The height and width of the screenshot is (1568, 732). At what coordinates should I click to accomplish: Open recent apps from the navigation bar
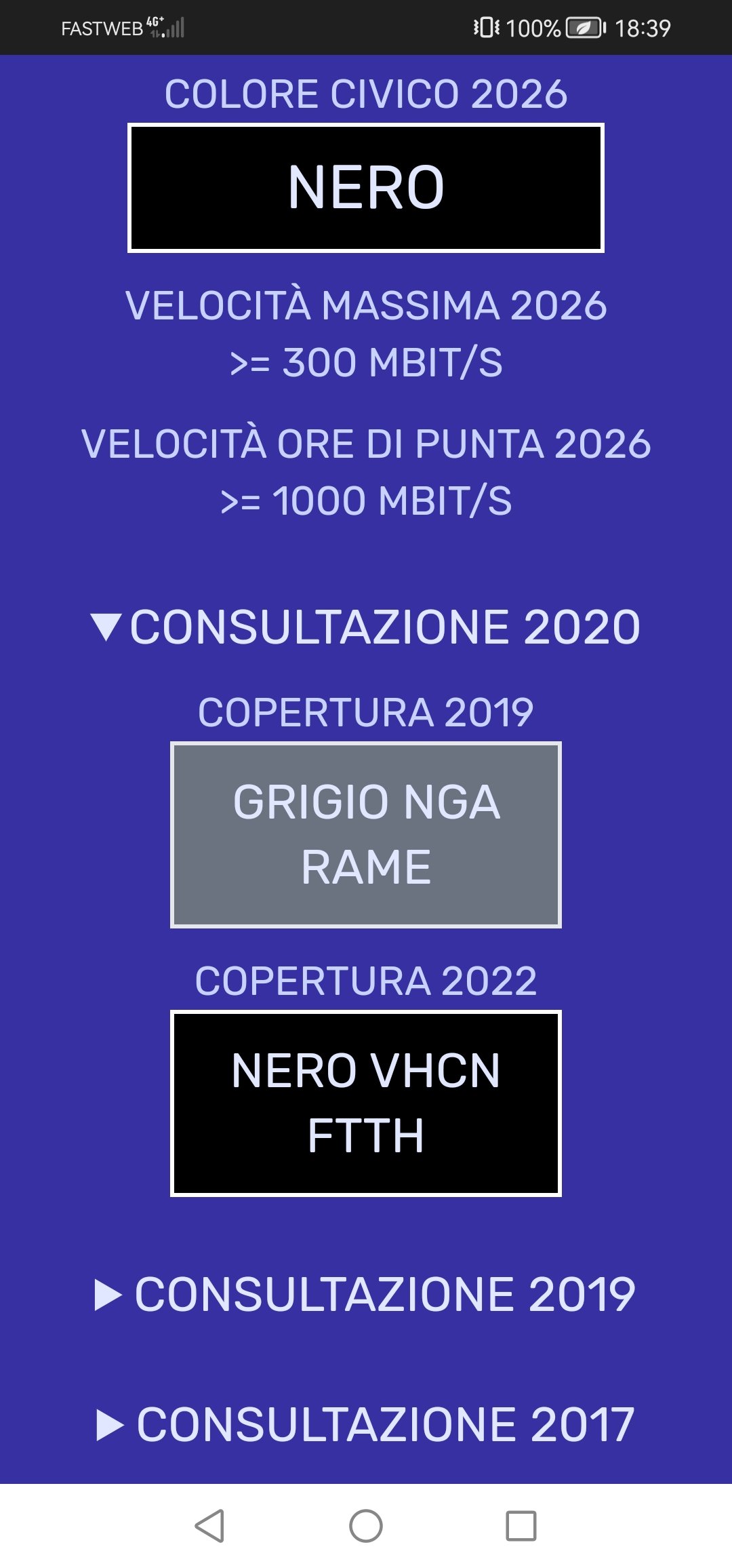[x=521, y=1526]
